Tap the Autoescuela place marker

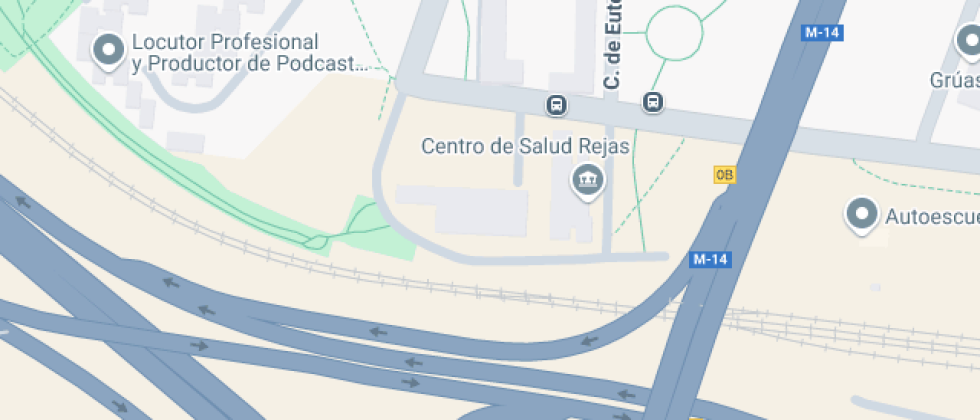click(x=861, y=215)
